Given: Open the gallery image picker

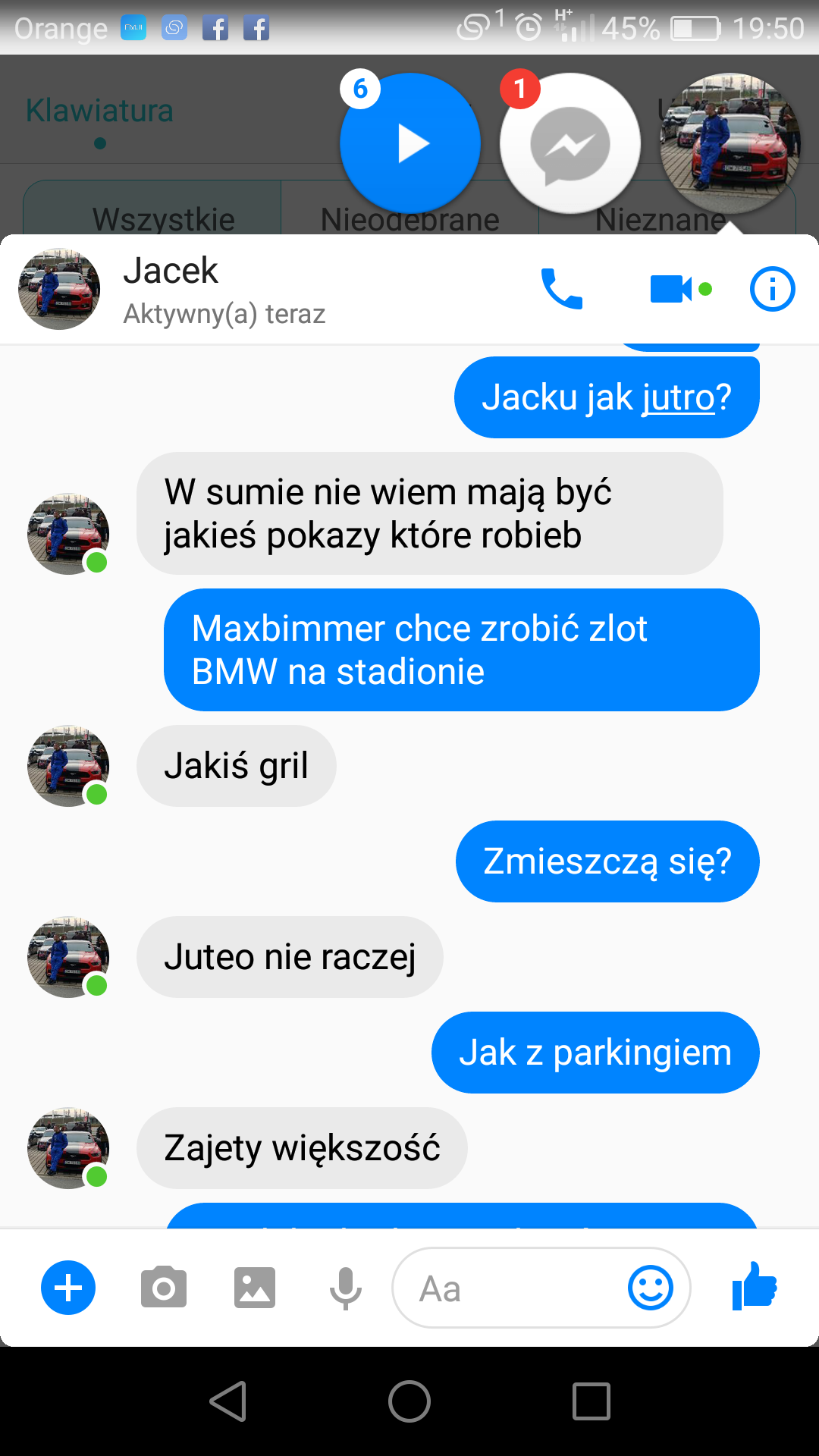Looking at the screenshot, I should tap(255, 1288).
